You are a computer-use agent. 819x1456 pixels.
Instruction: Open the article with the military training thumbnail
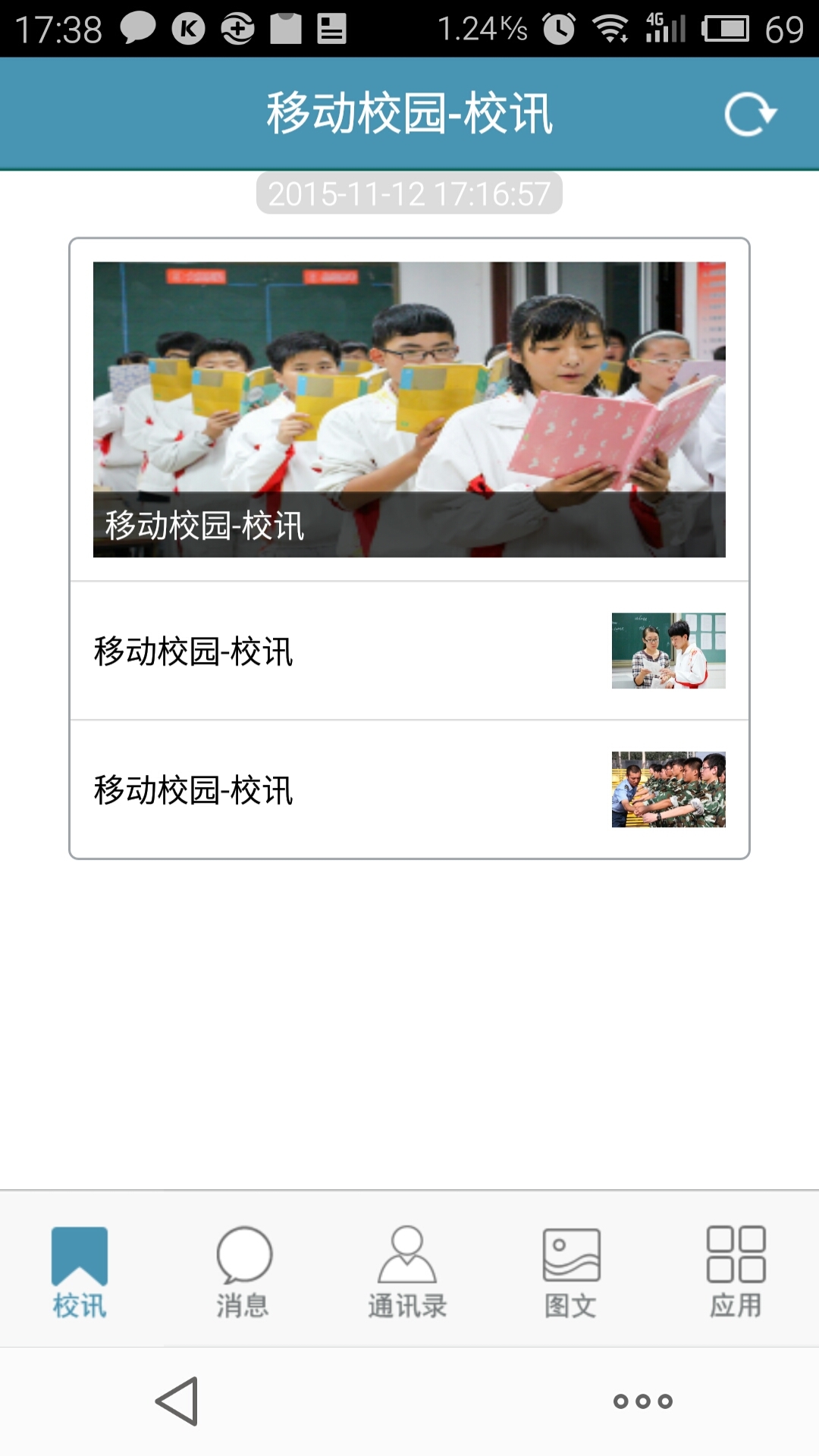409,789
